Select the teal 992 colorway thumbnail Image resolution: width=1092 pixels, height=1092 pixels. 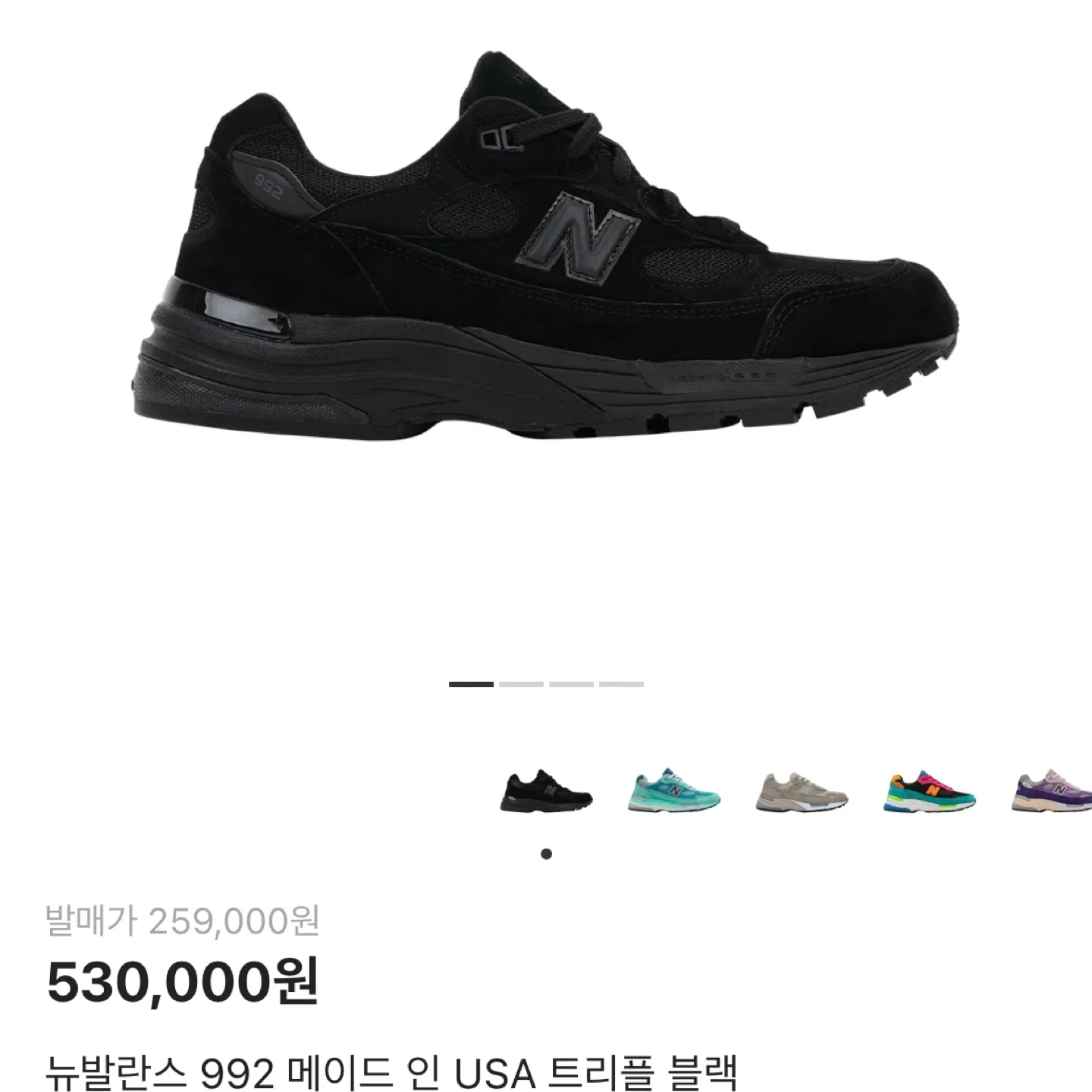tap(673, 790)
